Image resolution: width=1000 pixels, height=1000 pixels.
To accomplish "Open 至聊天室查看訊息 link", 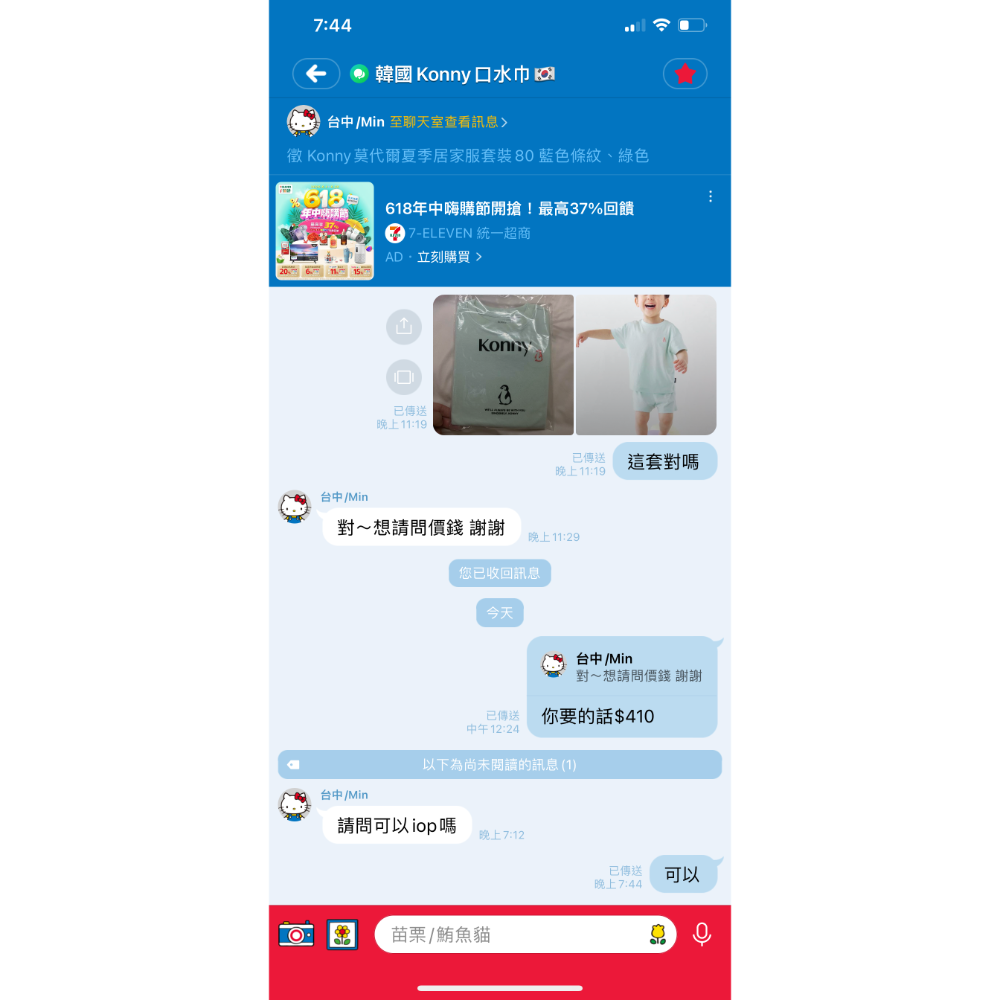I will click(448, 122).
